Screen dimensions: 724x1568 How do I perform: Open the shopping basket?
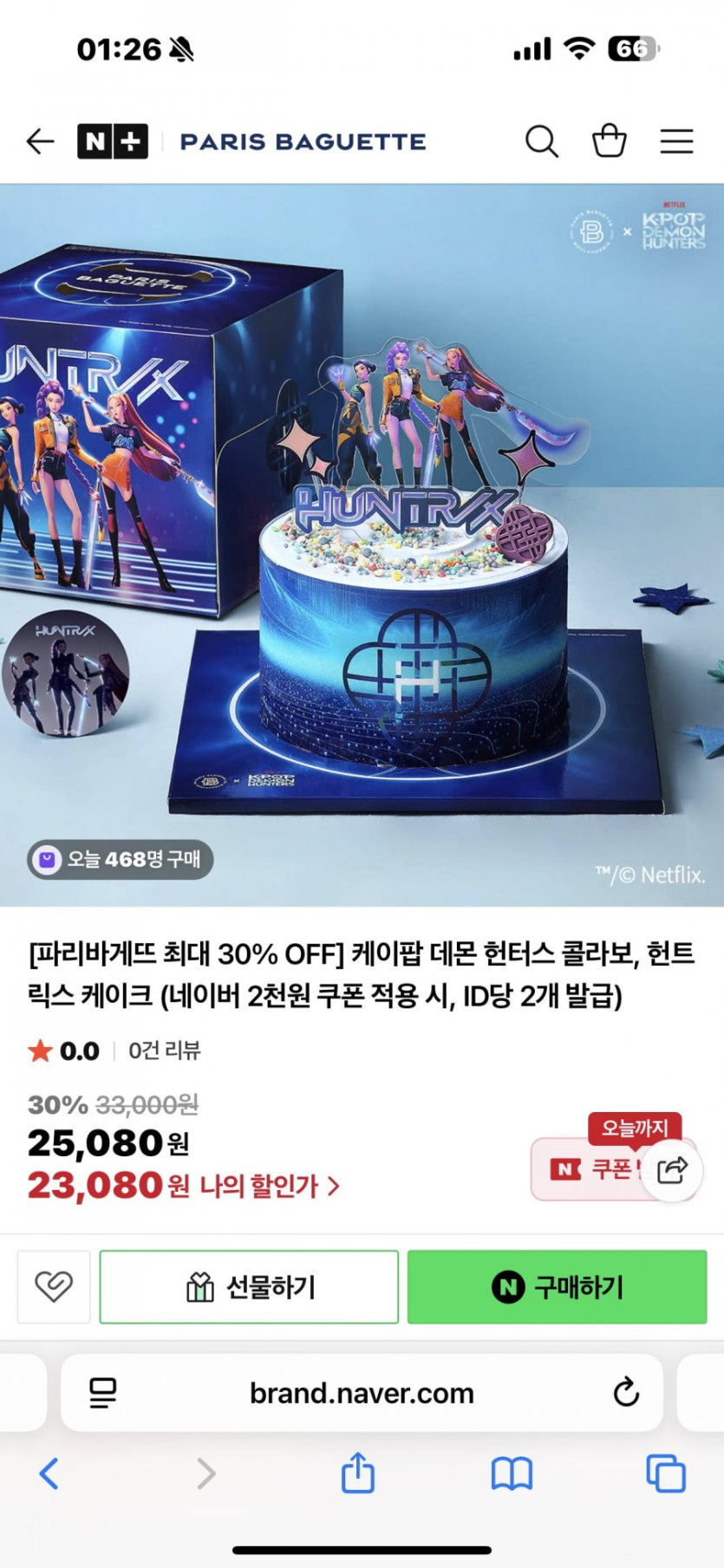[x=609, y=141]
